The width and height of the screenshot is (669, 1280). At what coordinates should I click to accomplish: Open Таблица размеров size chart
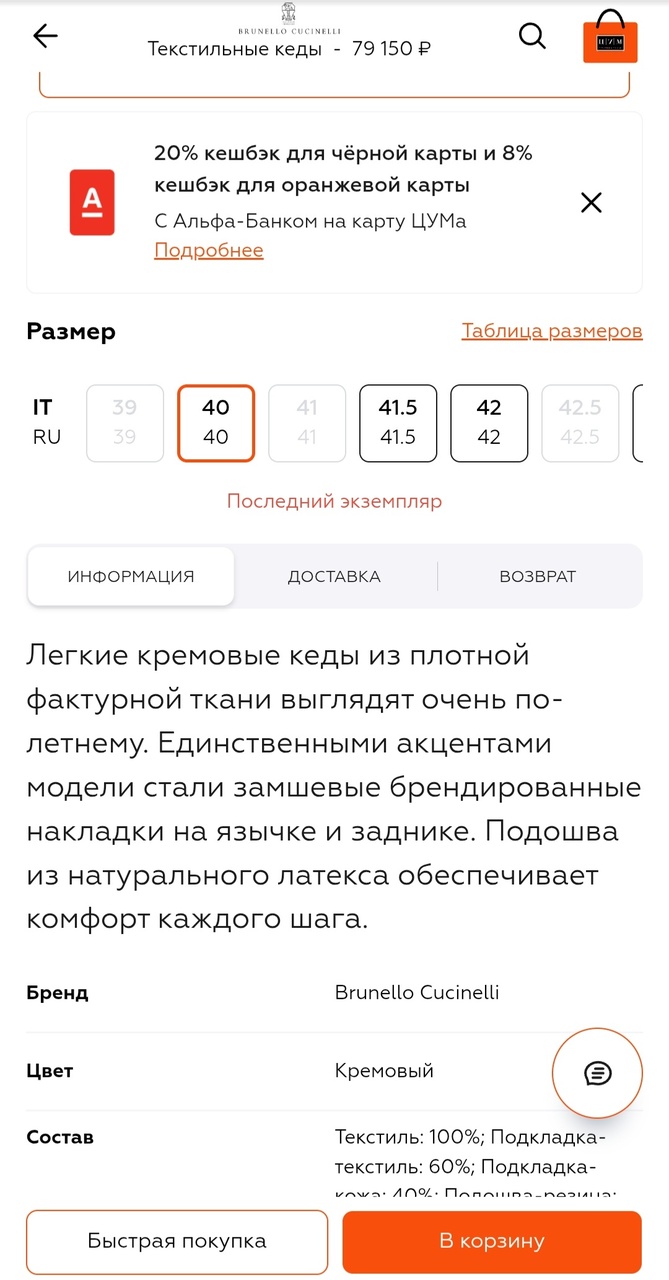(x=551, y=331)
